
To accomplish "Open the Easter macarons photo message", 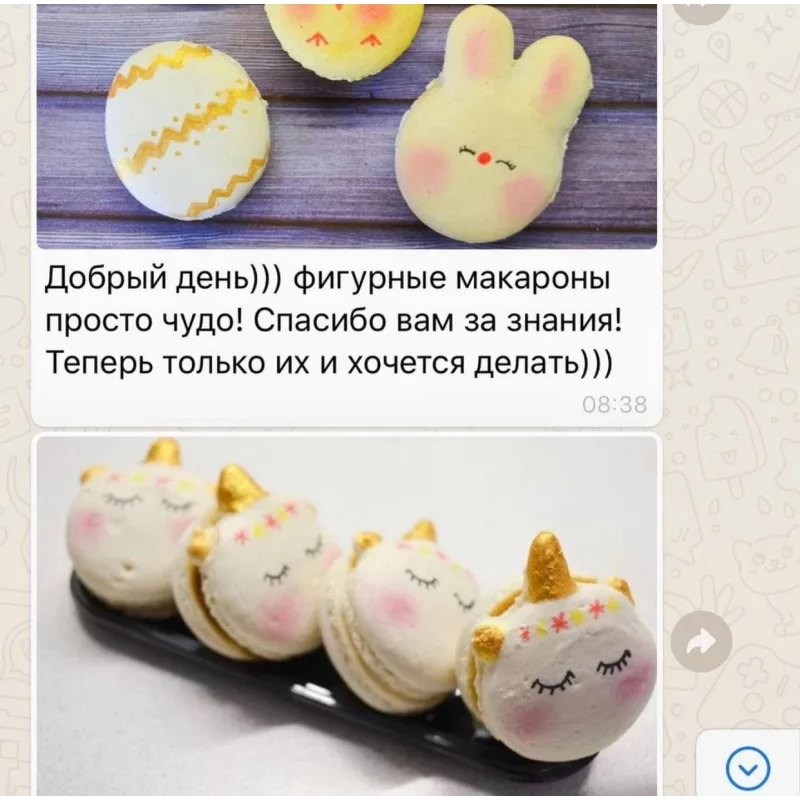I will tap(346, 125).
